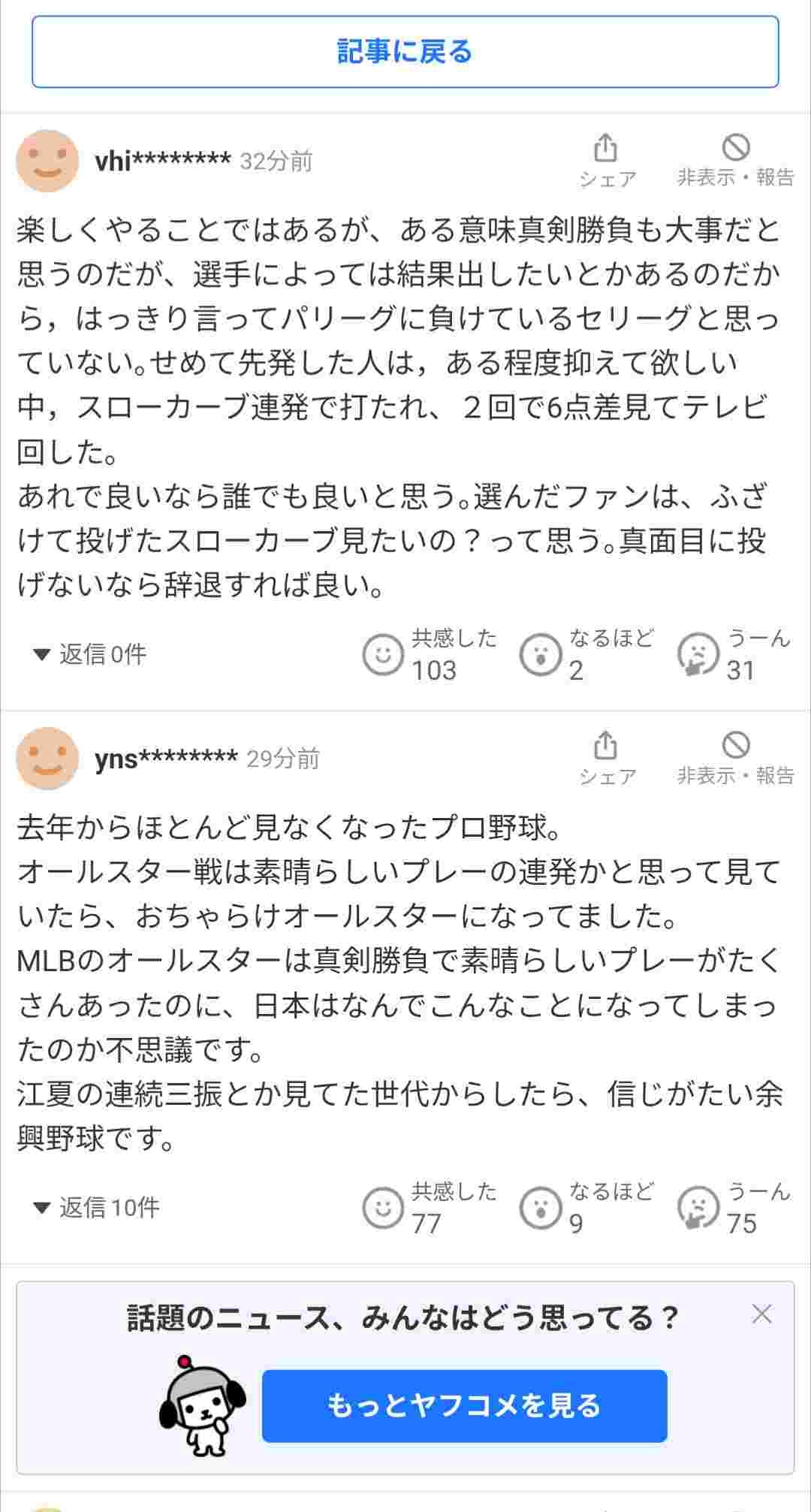Tap the 記事に戻る button

point(405,52)
